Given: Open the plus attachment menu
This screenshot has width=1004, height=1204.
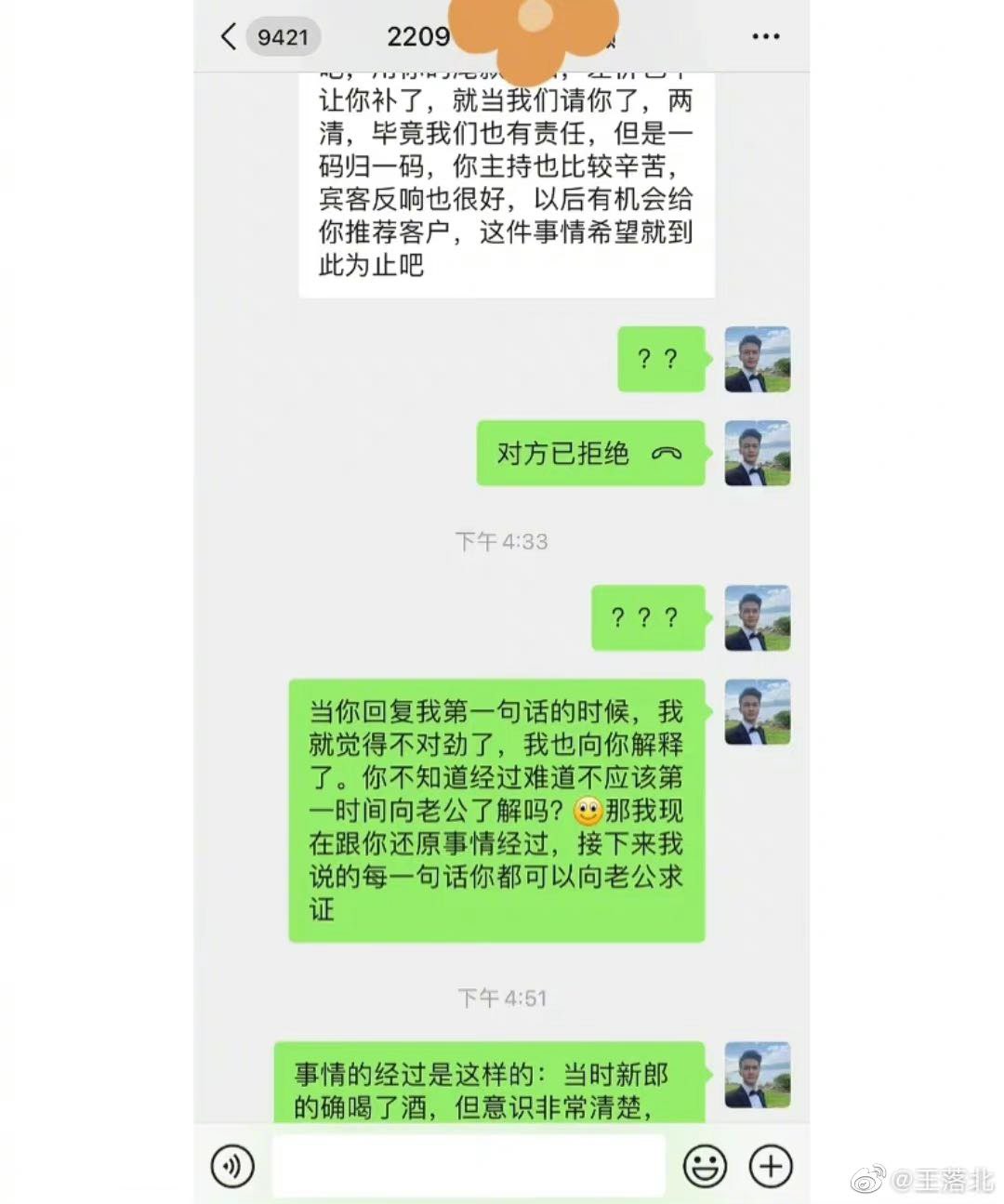Looking at the screenshot, I should pos(771,1165).
